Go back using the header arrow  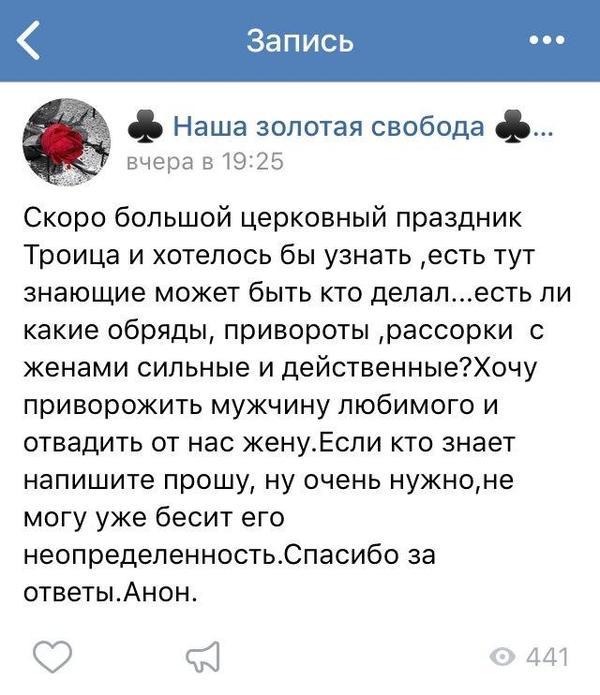click(x=31, y=41)
